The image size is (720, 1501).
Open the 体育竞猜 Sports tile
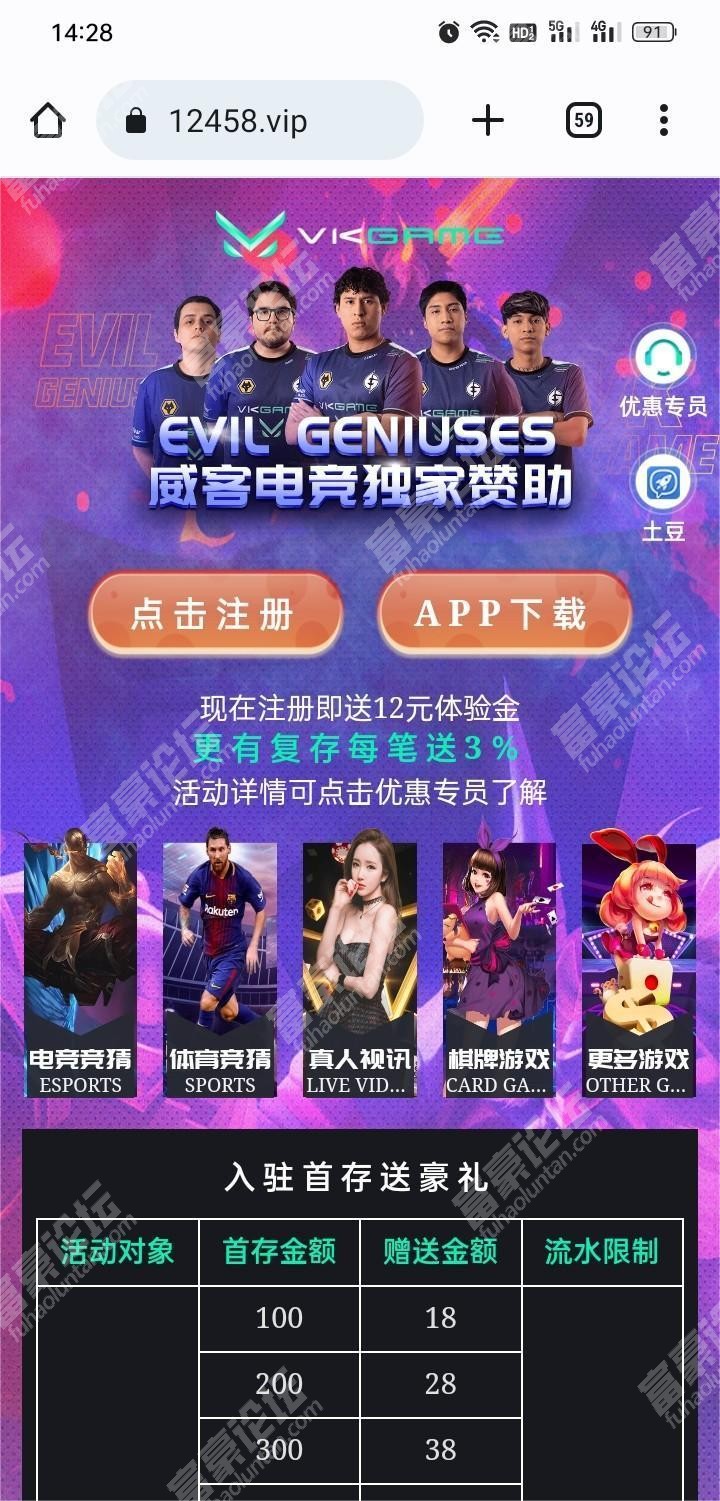(220, 968)
